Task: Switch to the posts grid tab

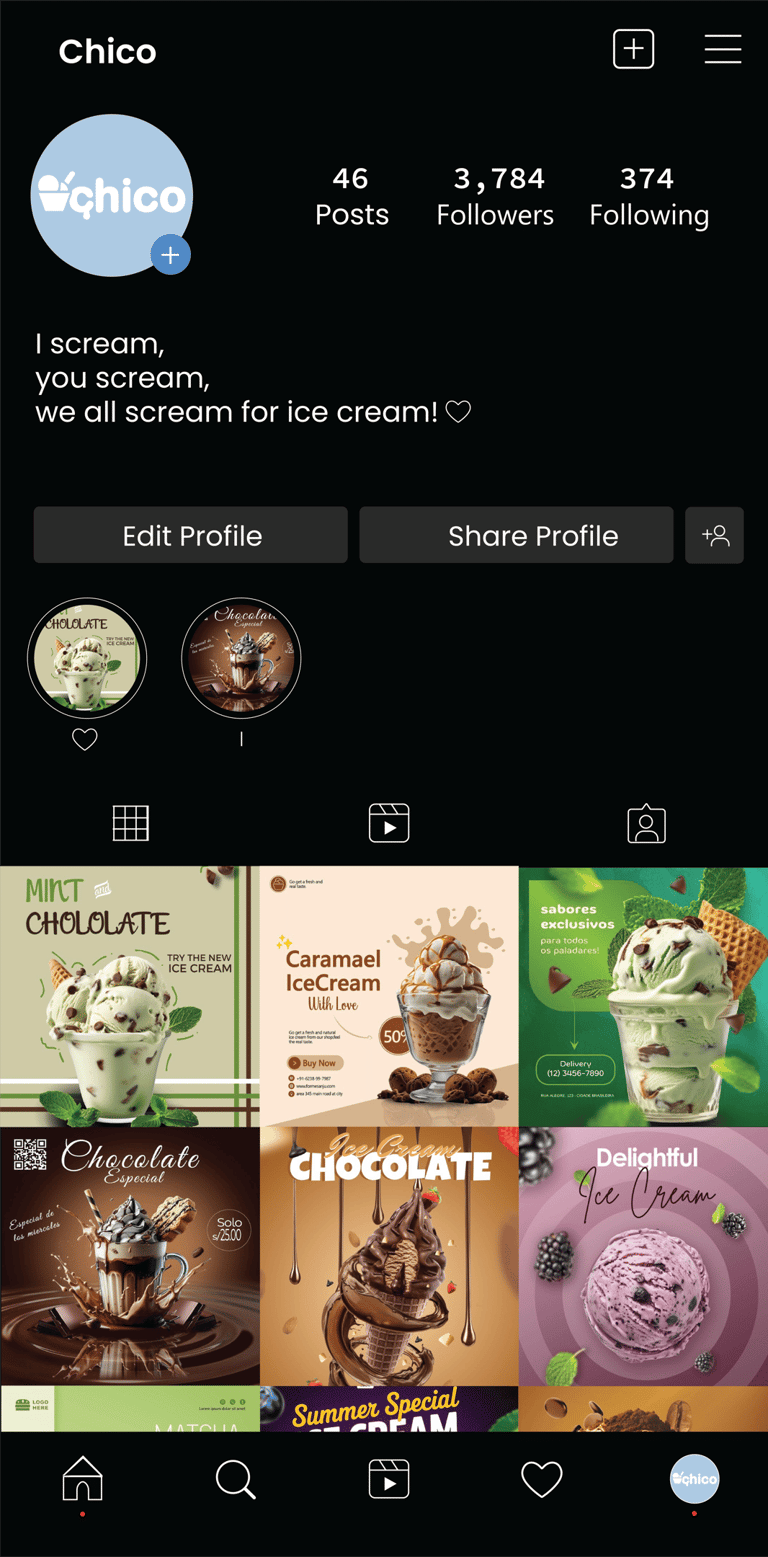Action: (x=130, y=823)
